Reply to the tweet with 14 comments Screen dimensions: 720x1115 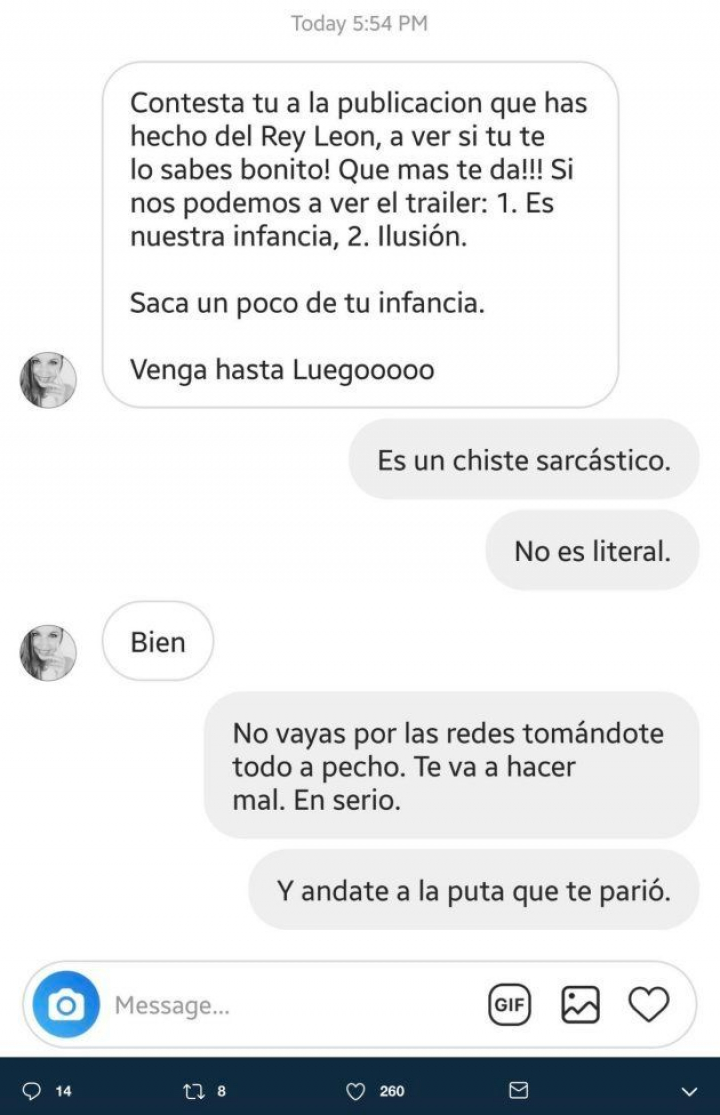(32, 1091)
